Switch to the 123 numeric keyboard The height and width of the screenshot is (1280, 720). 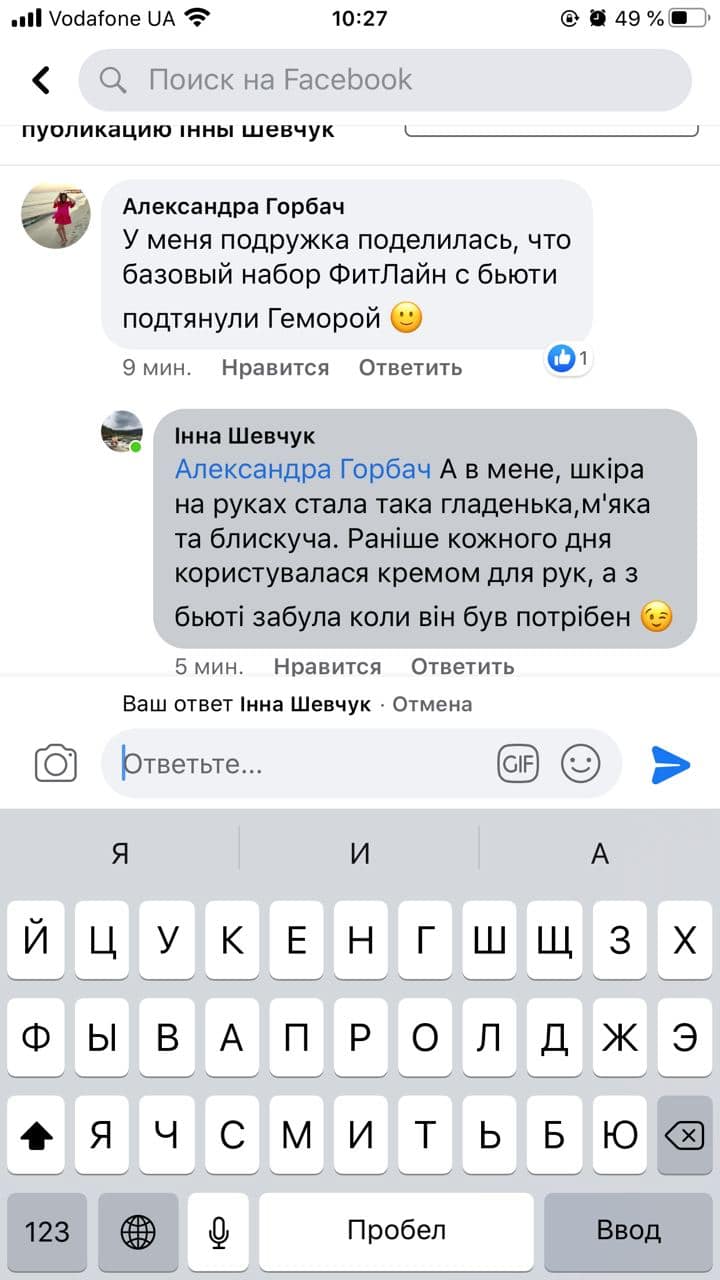click(47, 1231)
